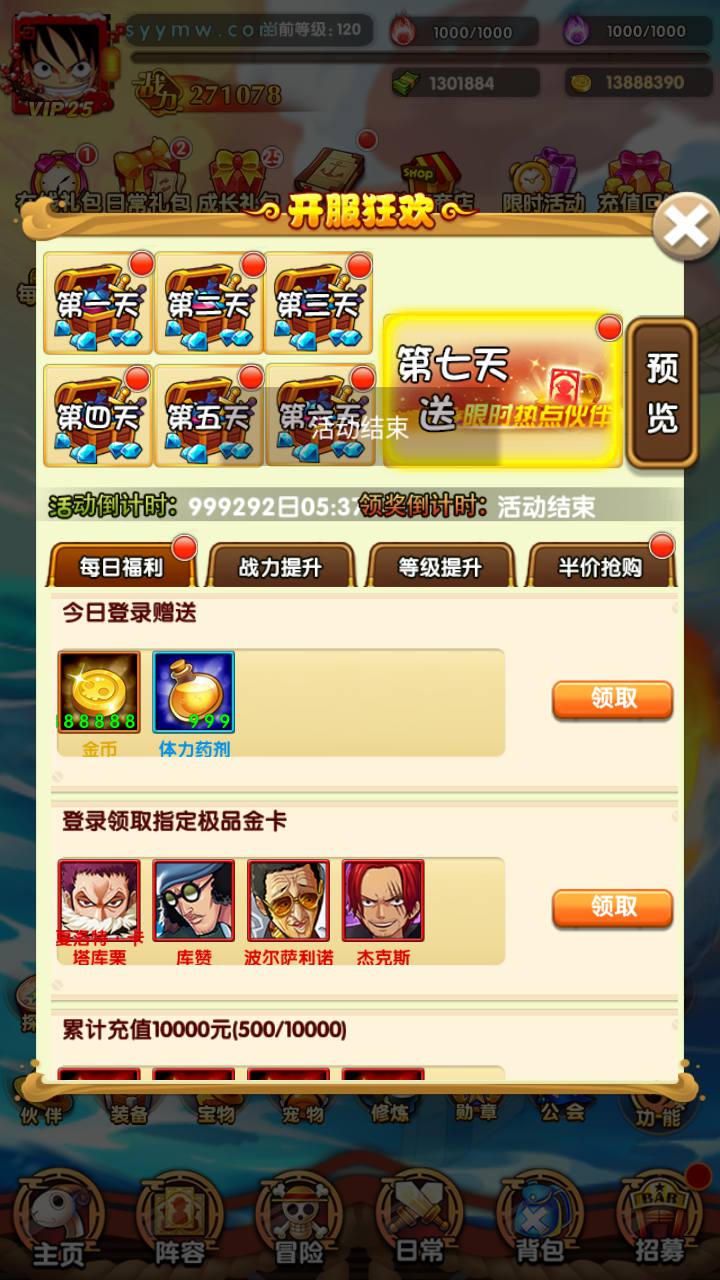
Task: Open the 招募 bottom tab
Action: pyautogui.click(x=659, y=1220)
